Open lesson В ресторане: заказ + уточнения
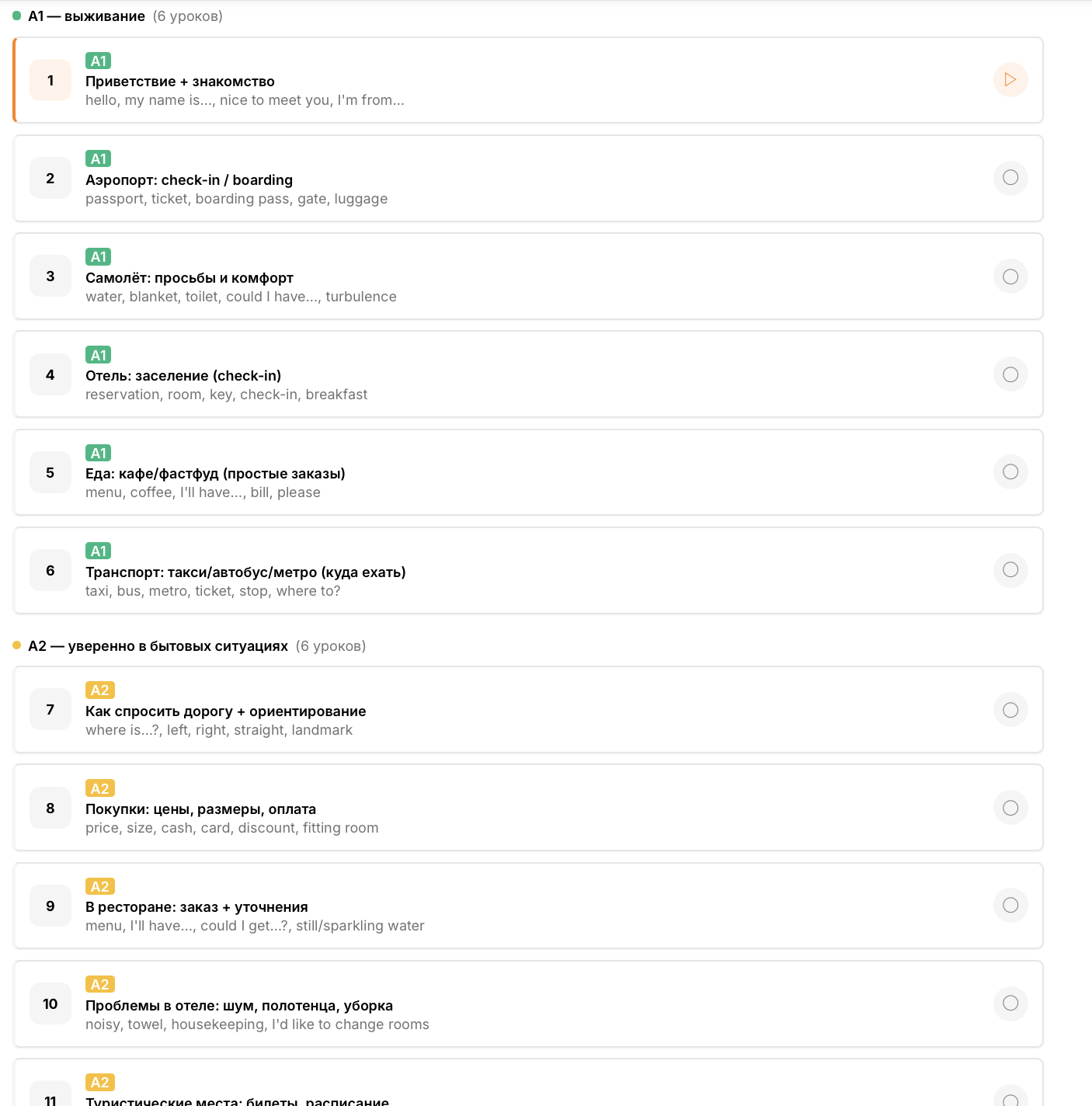 click(196, 907)
